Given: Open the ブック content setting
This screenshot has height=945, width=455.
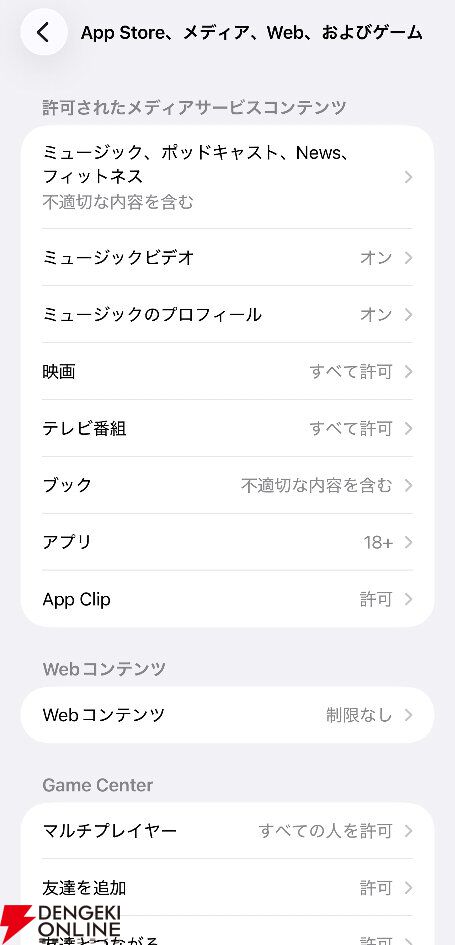Looking at the screenshot, I should (x=227, y=485).
